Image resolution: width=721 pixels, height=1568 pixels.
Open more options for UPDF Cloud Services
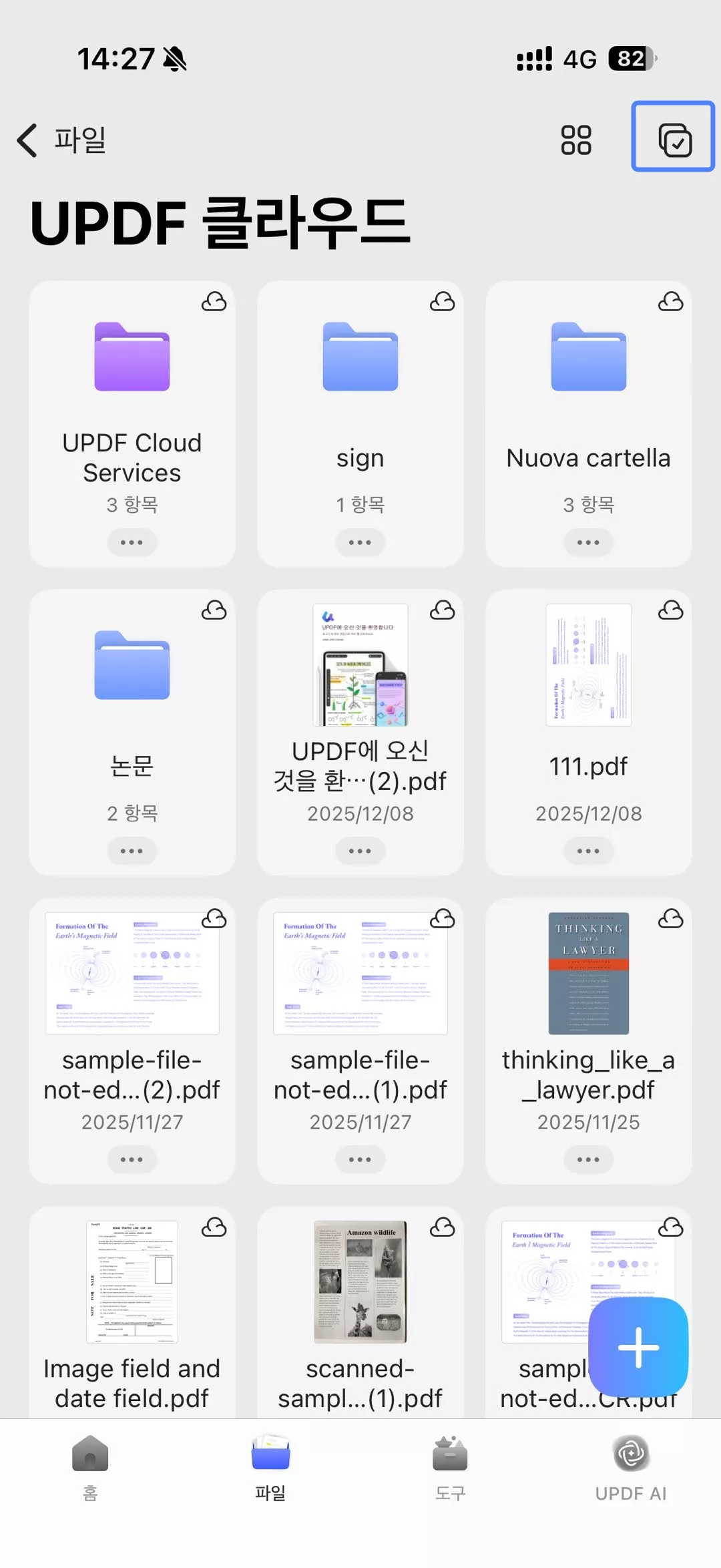[x=132, y=542]
